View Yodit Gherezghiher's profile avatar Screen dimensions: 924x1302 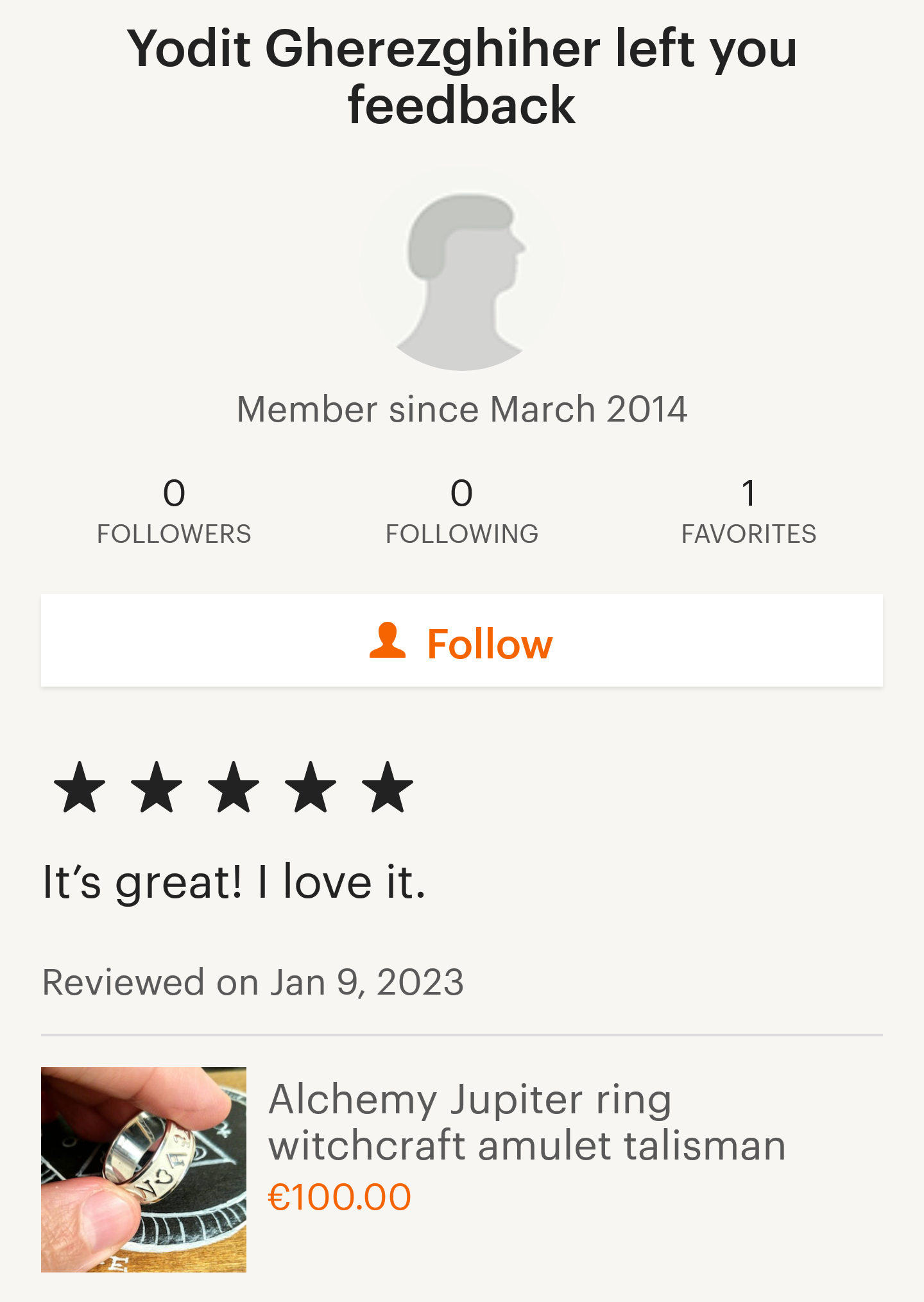tap(462, 270)
